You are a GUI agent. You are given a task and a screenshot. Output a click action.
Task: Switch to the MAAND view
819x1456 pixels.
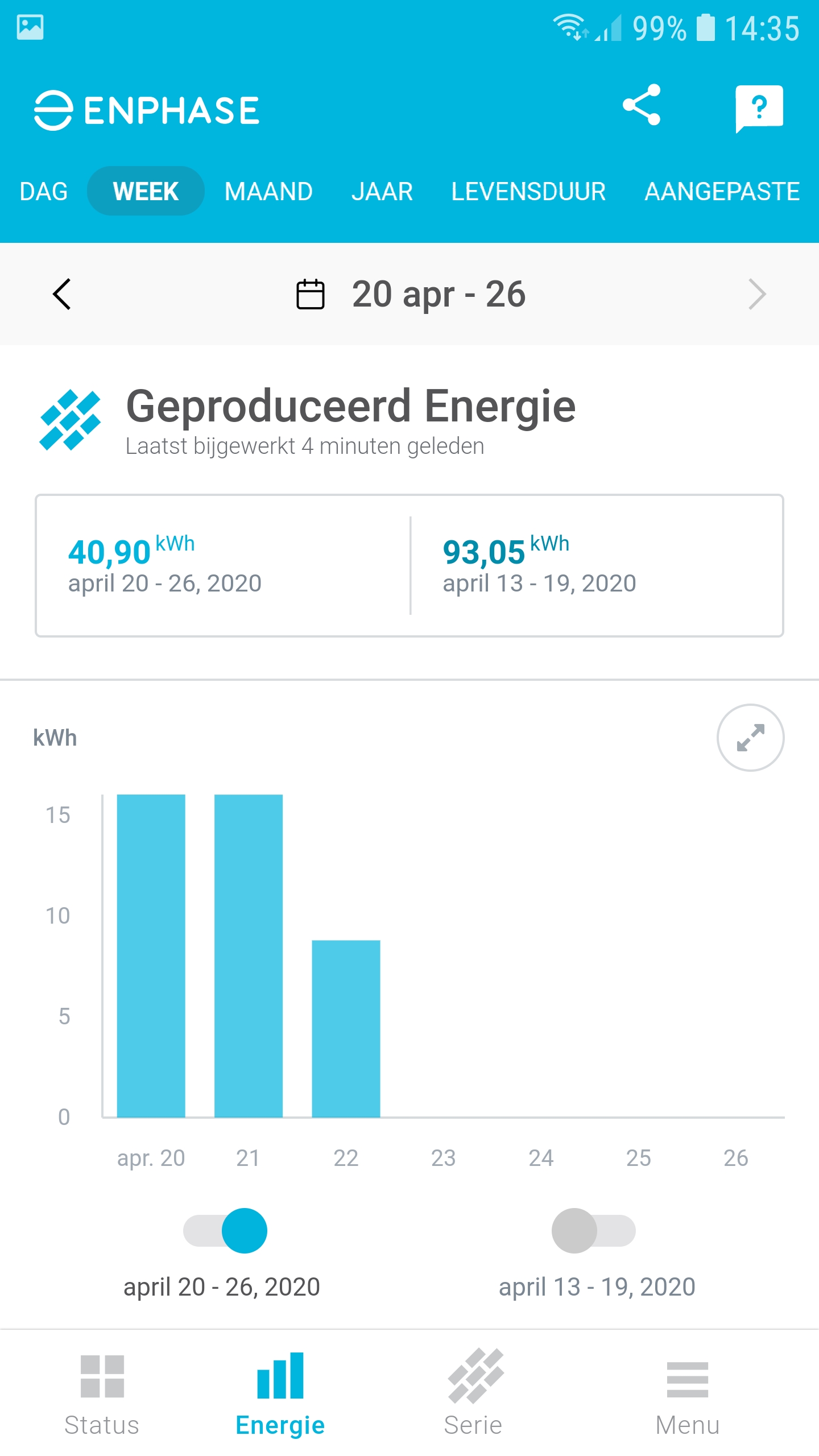pyautogui.click(x=268, y=192)
